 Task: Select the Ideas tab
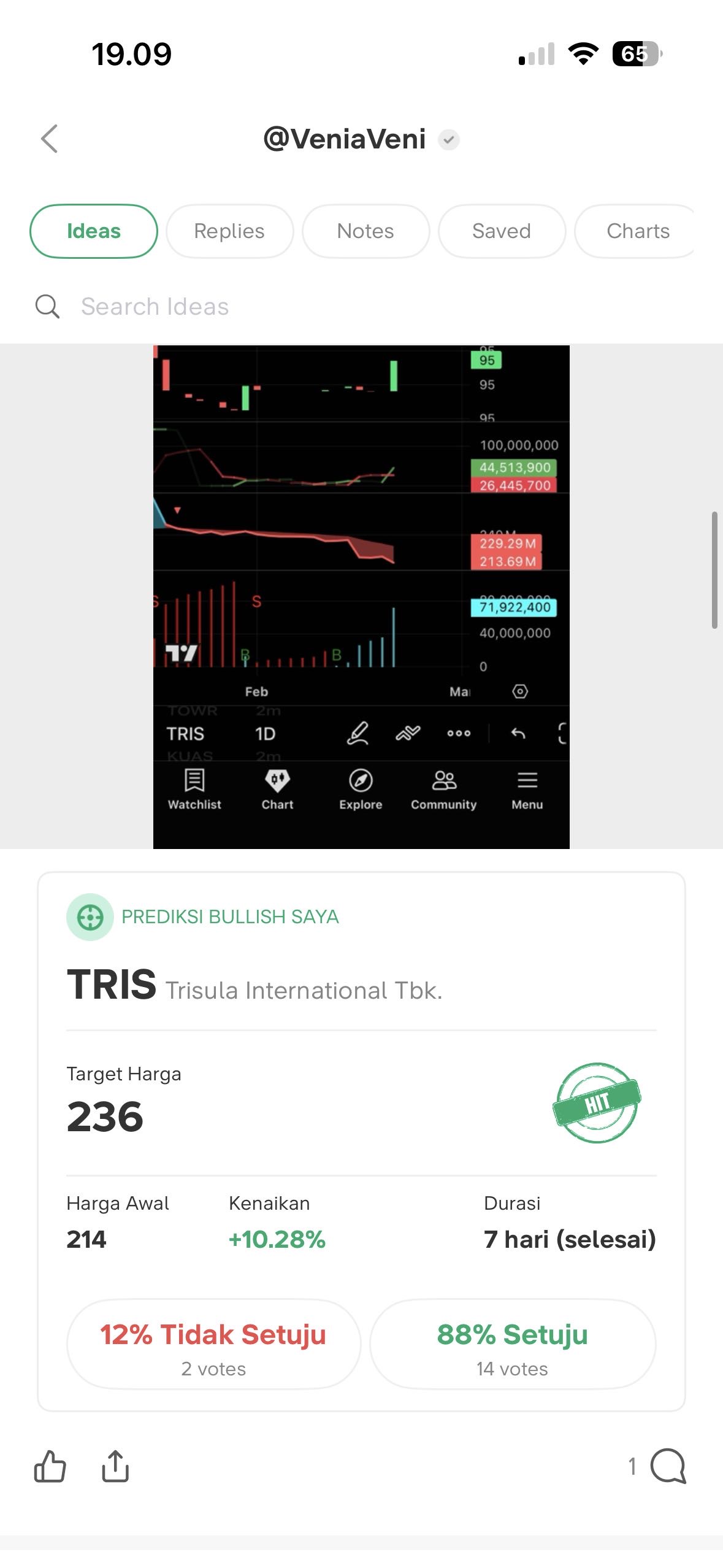(x=94, y=231)
